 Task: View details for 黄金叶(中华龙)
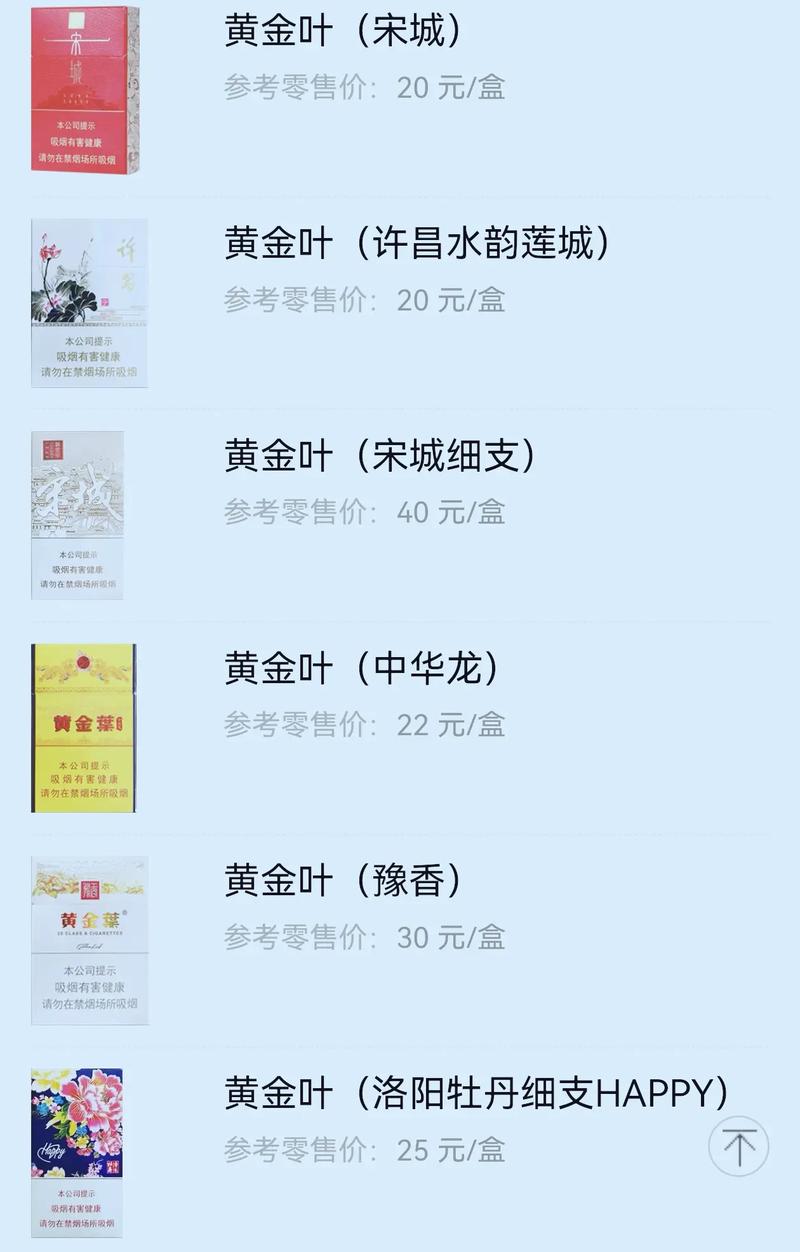pos(362,668)
